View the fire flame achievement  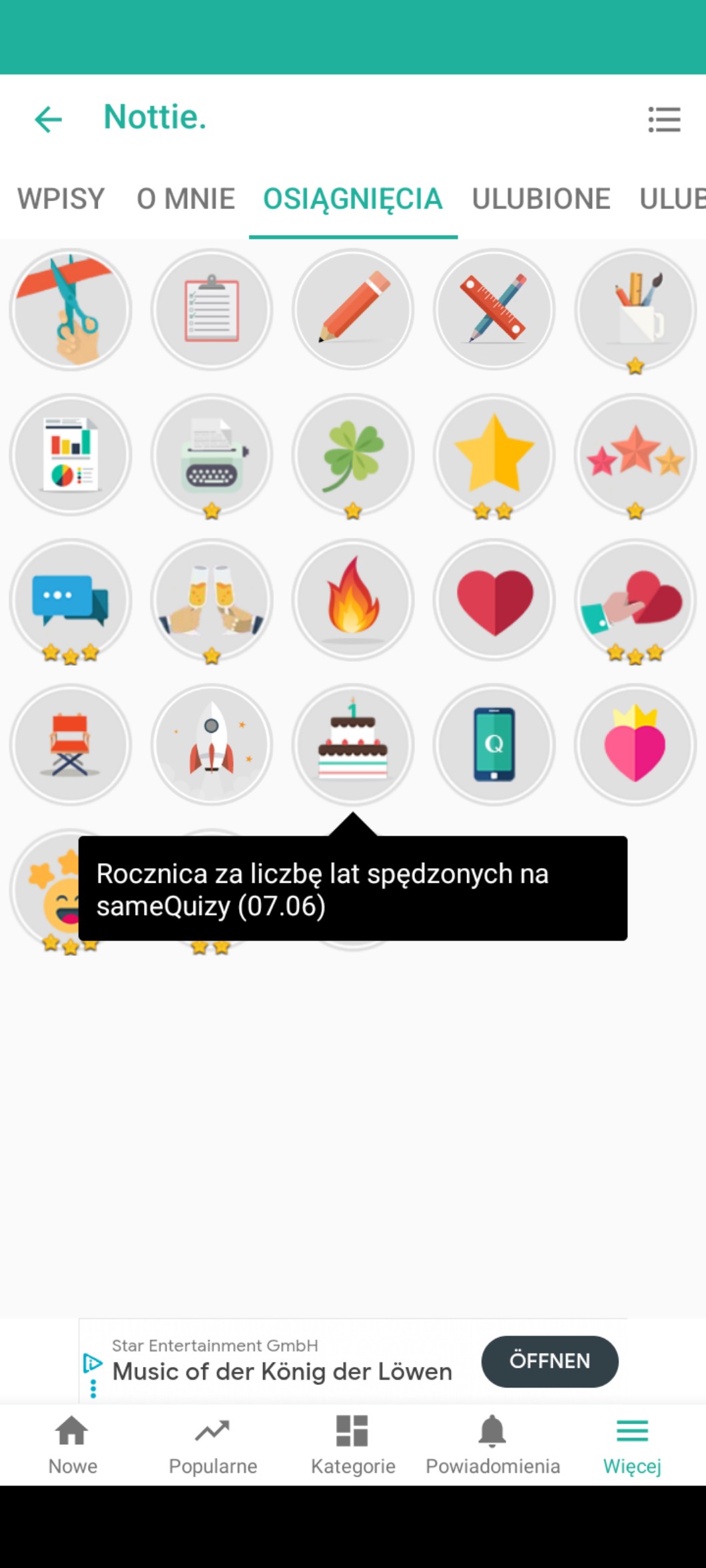tap(353, 599)
